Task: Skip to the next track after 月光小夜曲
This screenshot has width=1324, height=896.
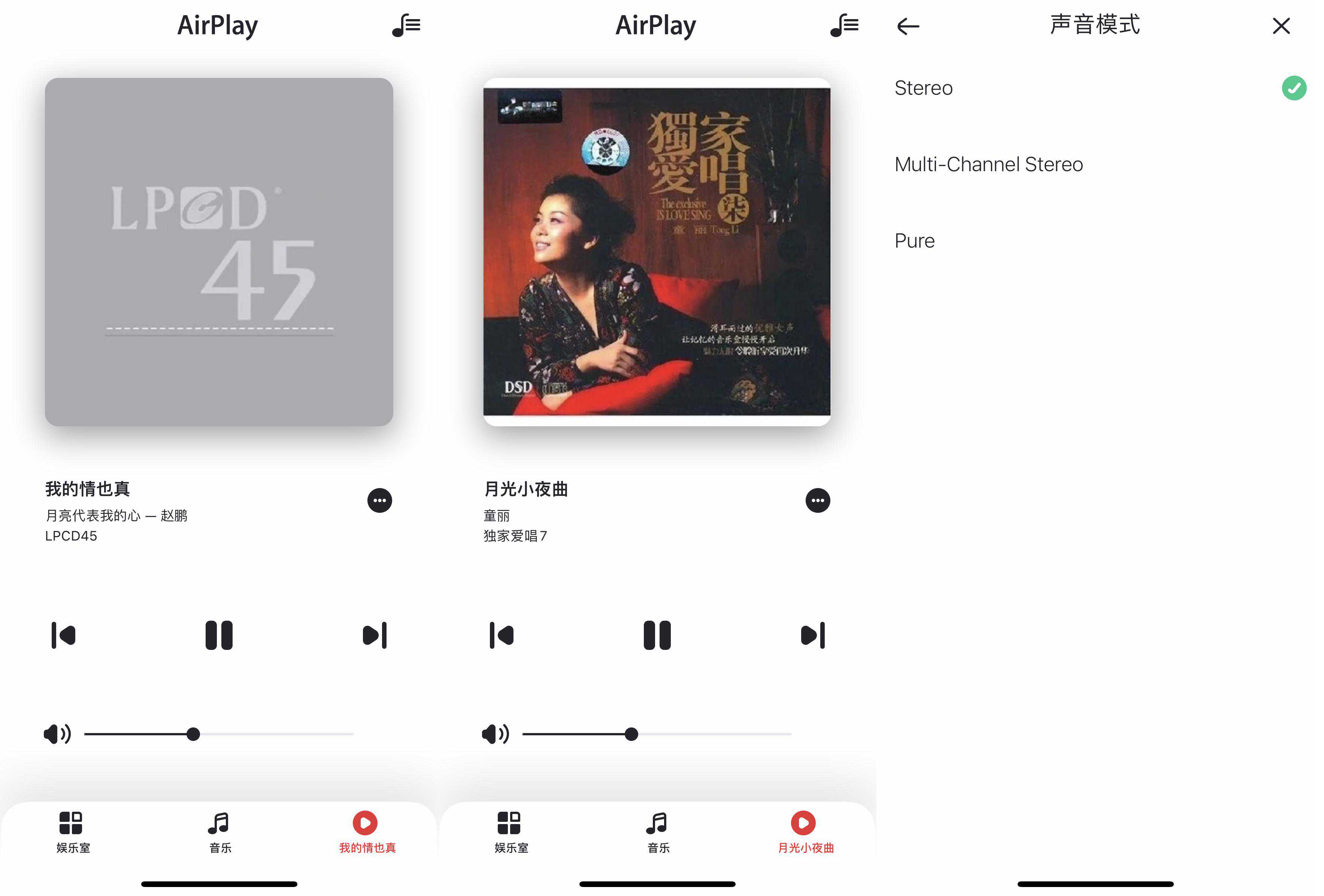Action: (813, 635)
